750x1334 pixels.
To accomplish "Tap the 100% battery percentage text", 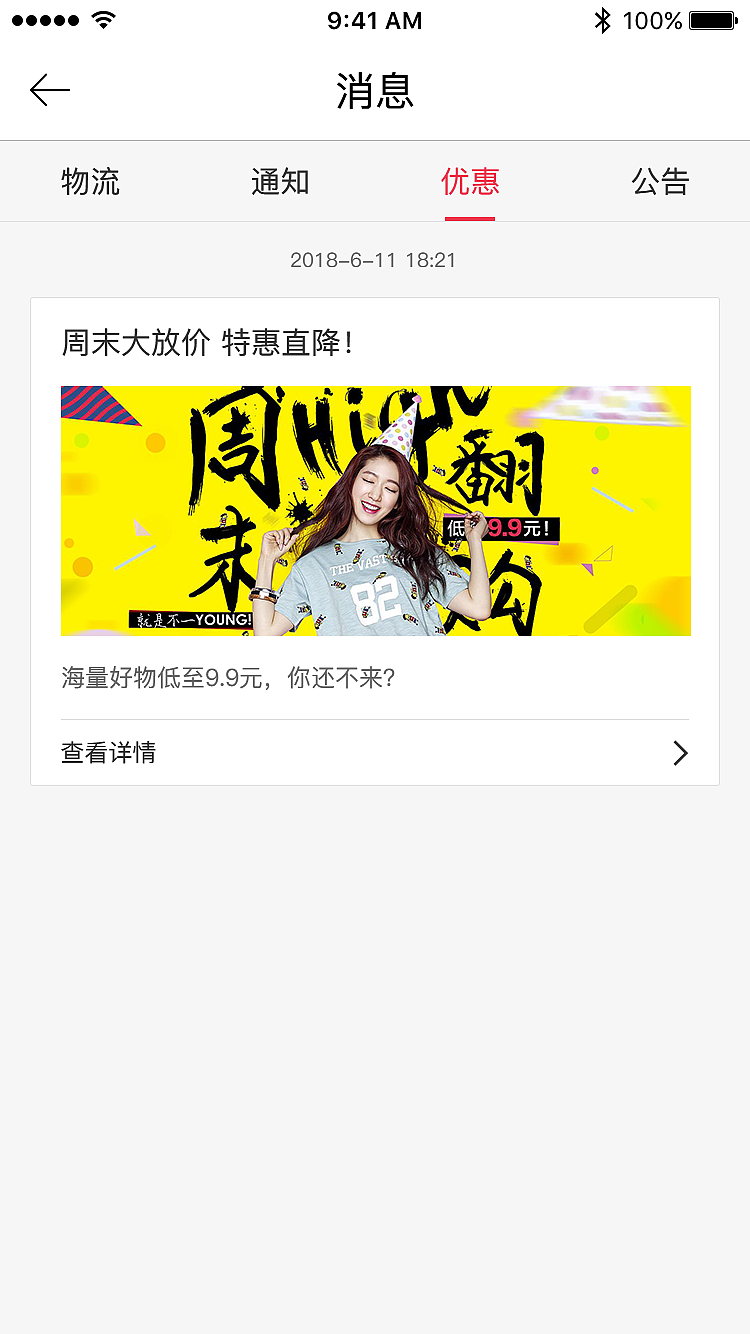I will pyautogui.click(x=652, y=19).
